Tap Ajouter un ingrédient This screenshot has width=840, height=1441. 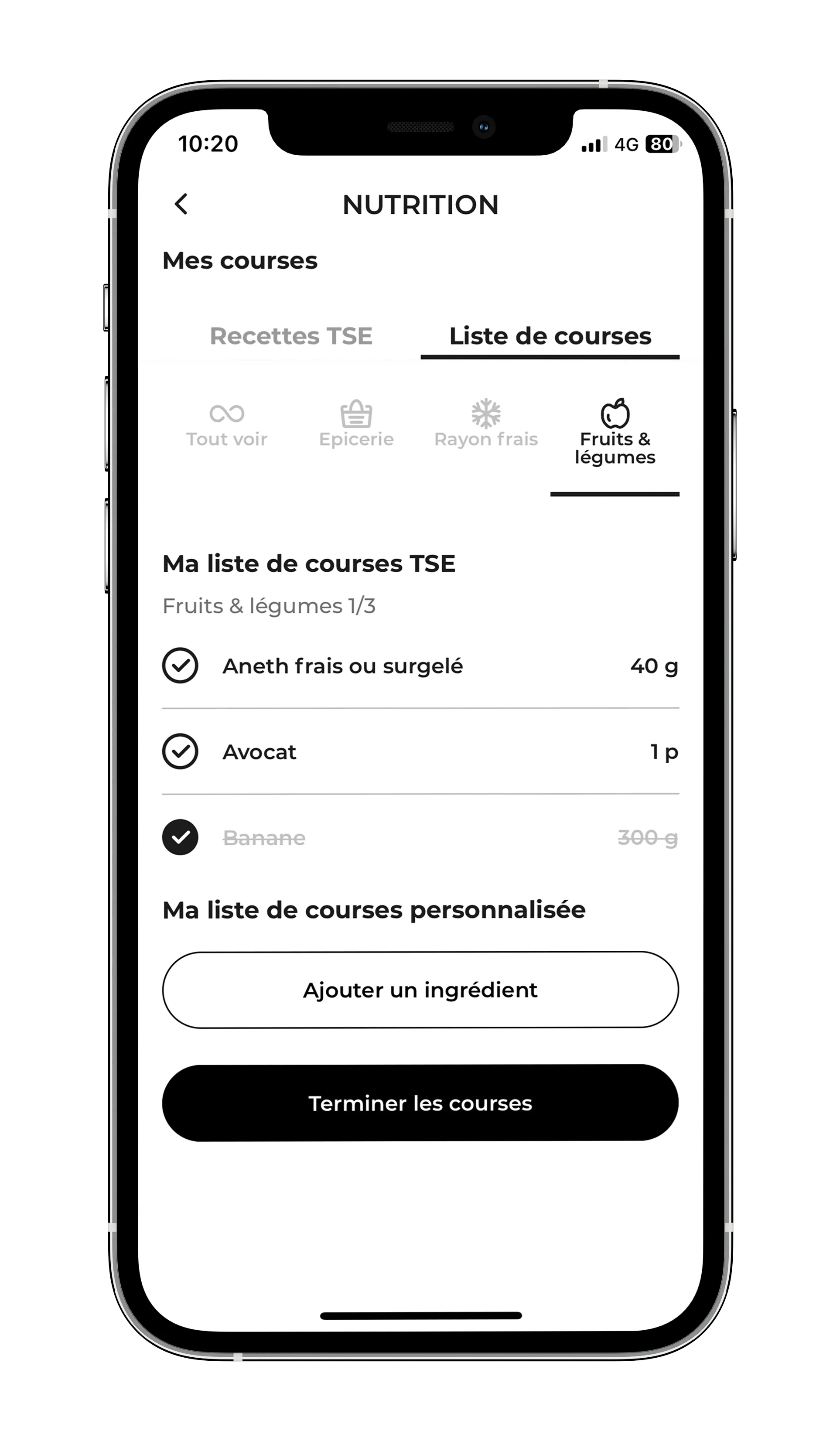point(420,990)
